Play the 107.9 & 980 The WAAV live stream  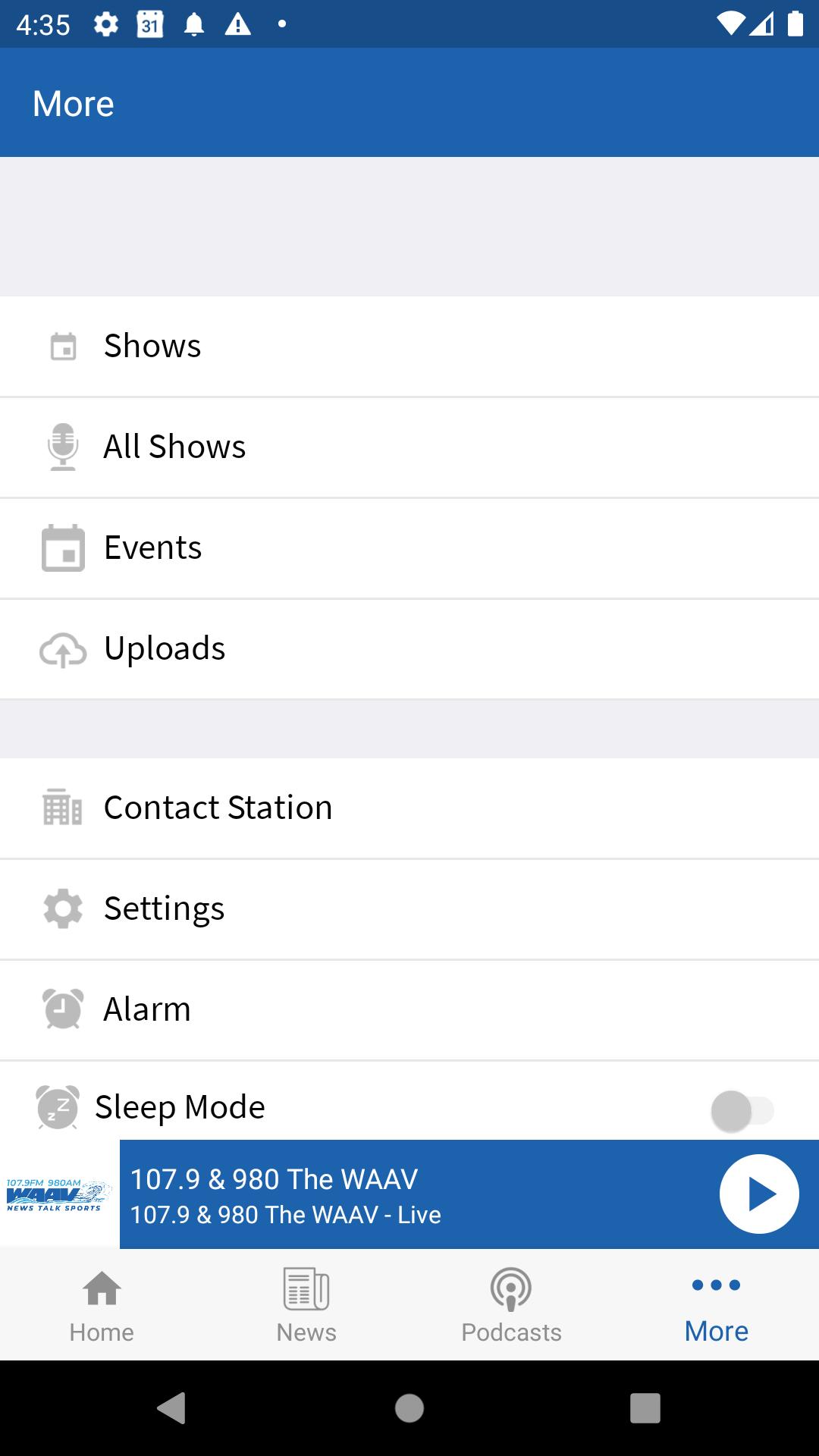tap(758, 1194)
